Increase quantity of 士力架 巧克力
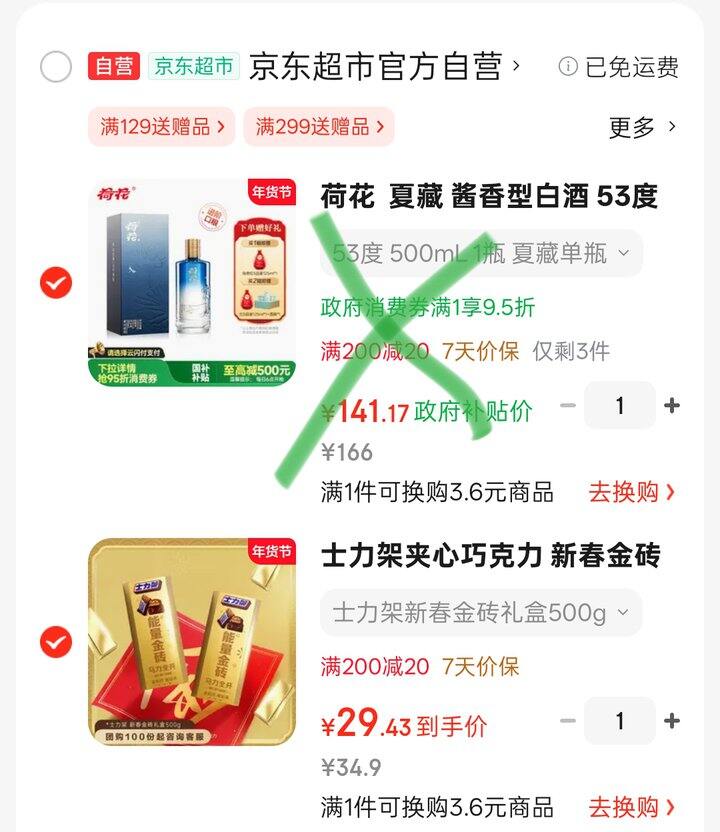This screenshot has width=720, height=832. pyautogui.click(x=672, y=721)
